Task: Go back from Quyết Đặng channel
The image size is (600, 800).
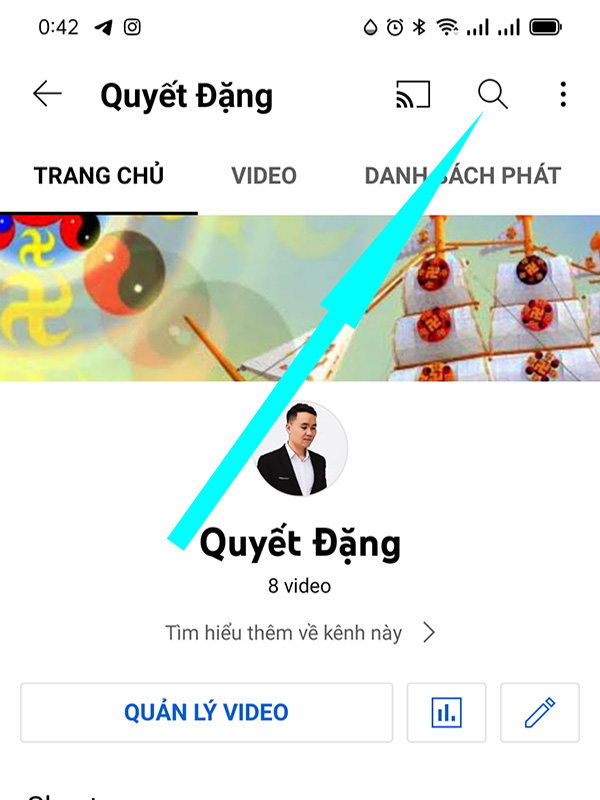Action: (x=47, y=95)
